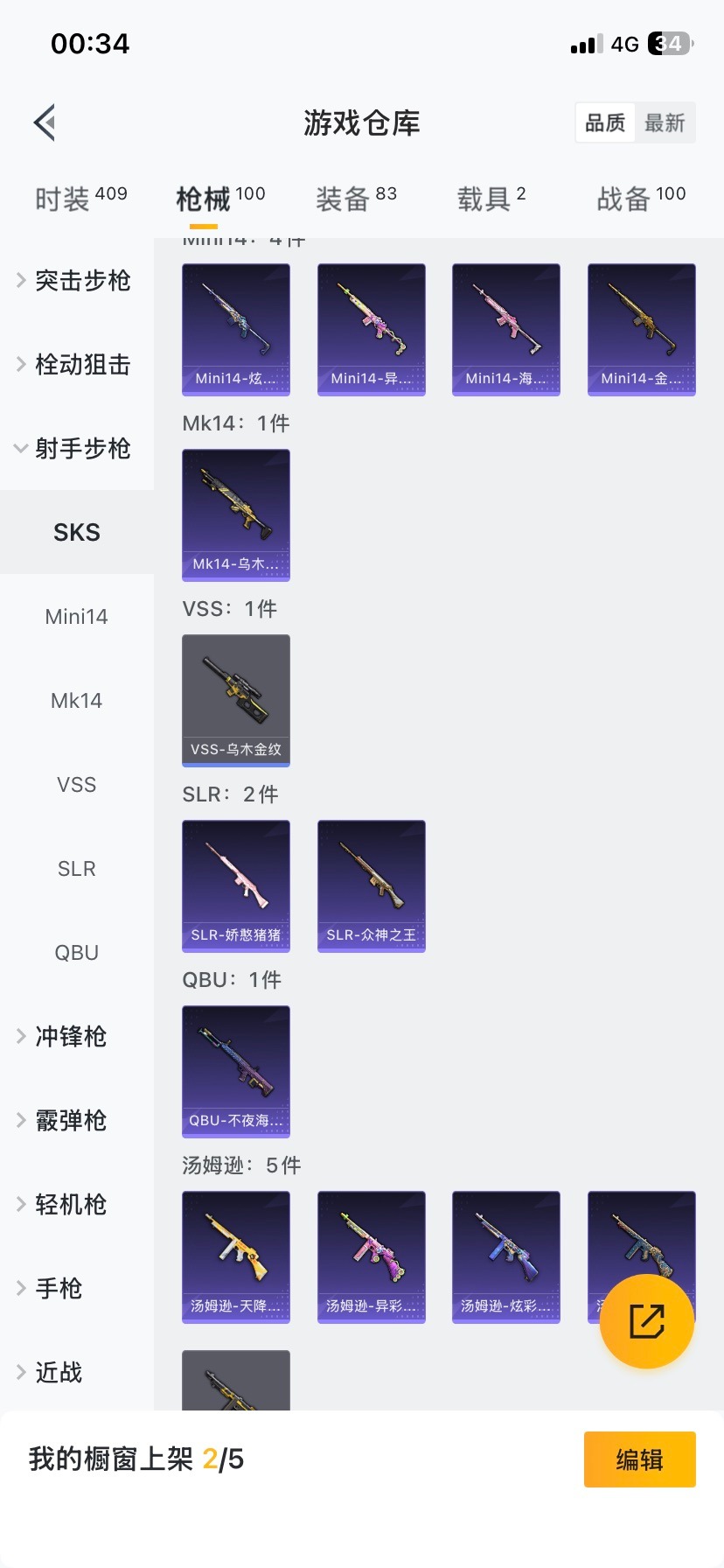The image size is (724, 1568).
Task: Open the SLR-众神之王 skin
Action: (x=372, y=885)
